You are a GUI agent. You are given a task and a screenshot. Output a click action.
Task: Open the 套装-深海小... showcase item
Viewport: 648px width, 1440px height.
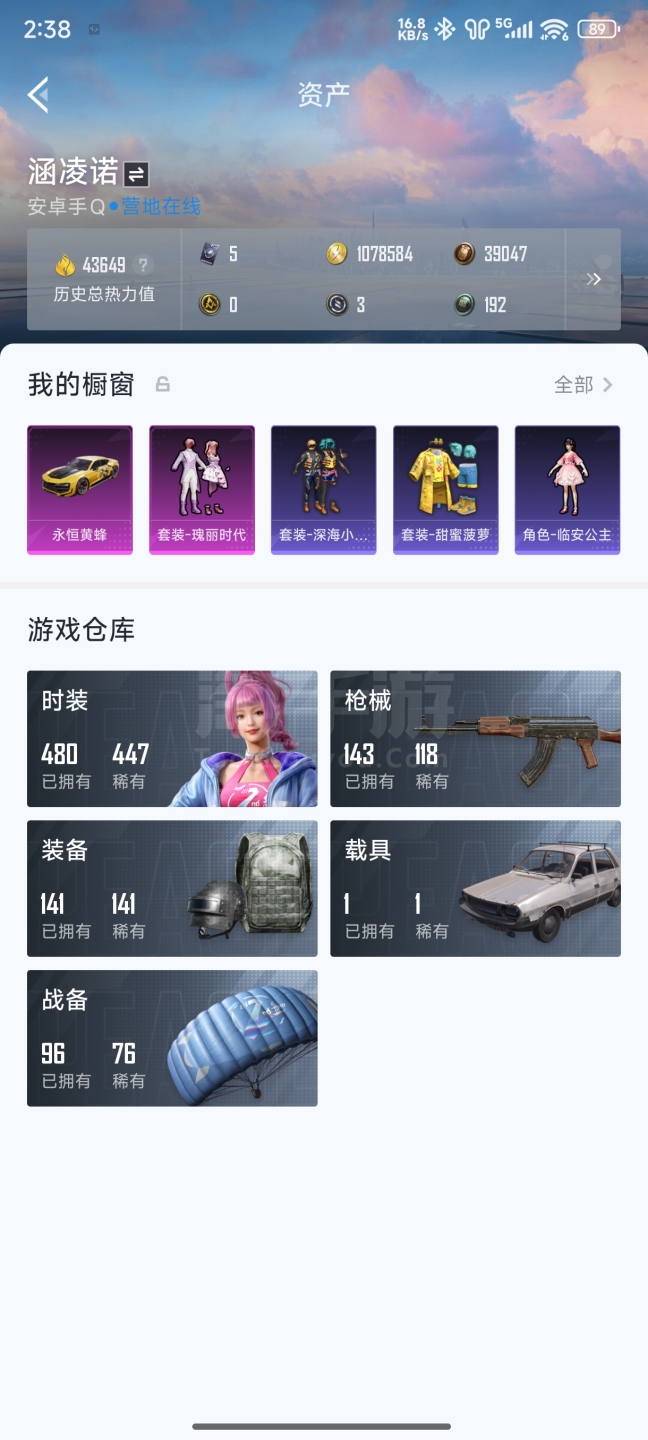(x=324, y=490)
